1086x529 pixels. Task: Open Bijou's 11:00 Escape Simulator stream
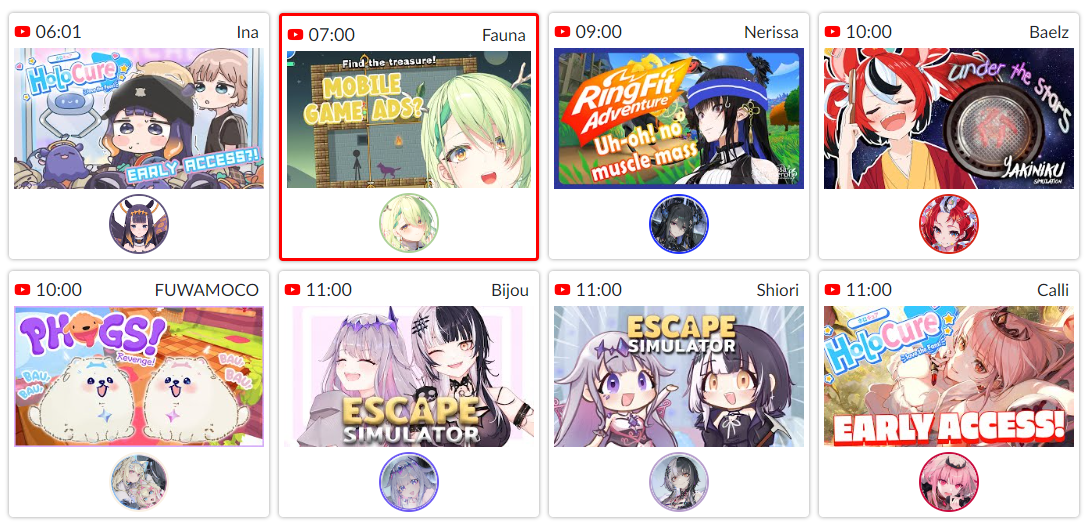click(408, 376)
